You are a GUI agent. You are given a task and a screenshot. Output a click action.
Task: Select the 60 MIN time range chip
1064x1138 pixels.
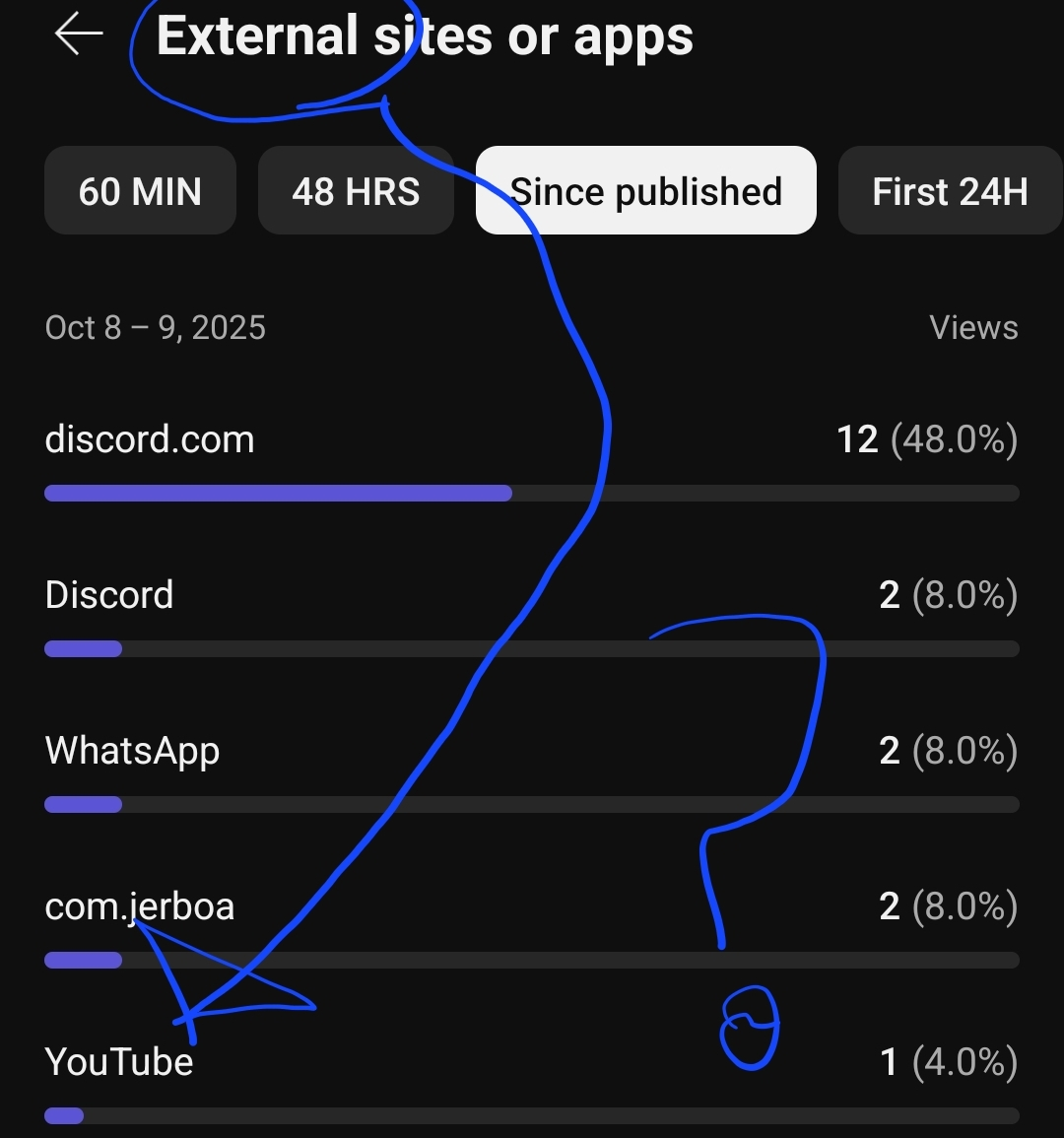tap(140, 191)
